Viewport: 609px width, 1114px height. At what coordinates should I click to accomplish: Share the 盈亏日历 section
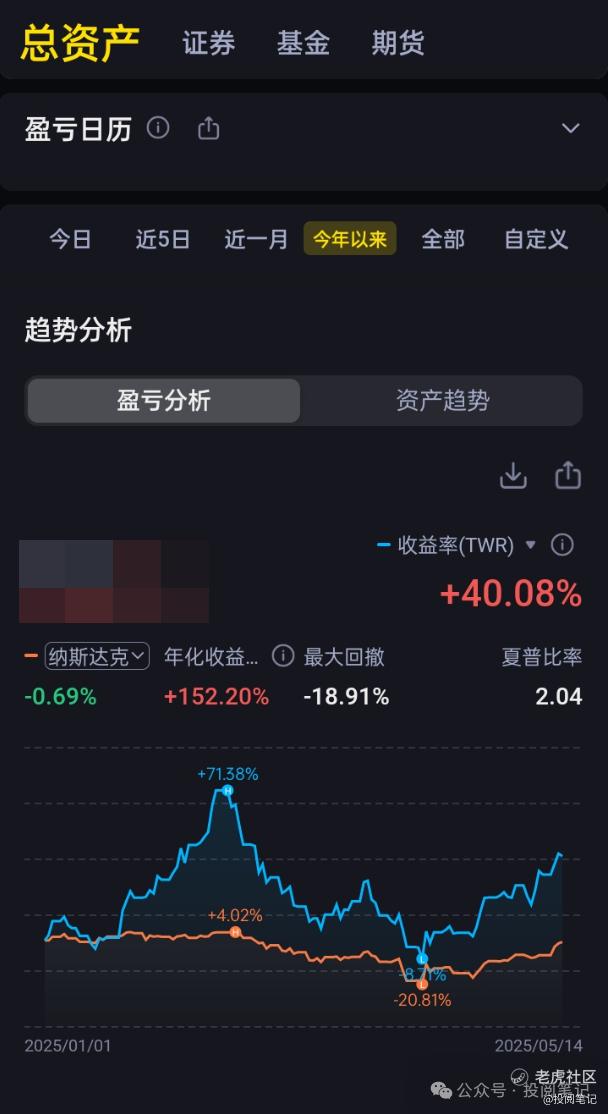click(x=208, y=128)
